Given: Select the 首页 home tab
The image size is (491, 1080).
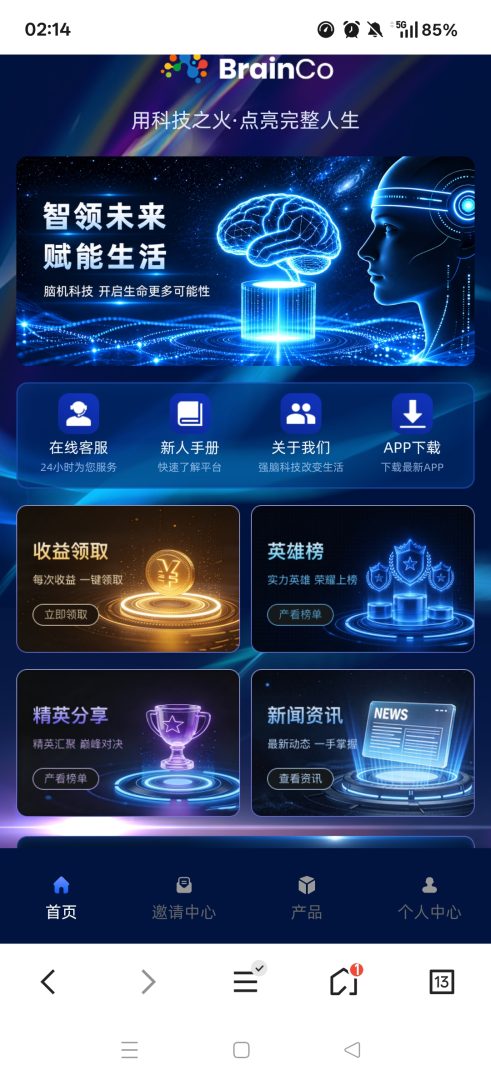Looking at the screenshot, I should pos(61,898).
